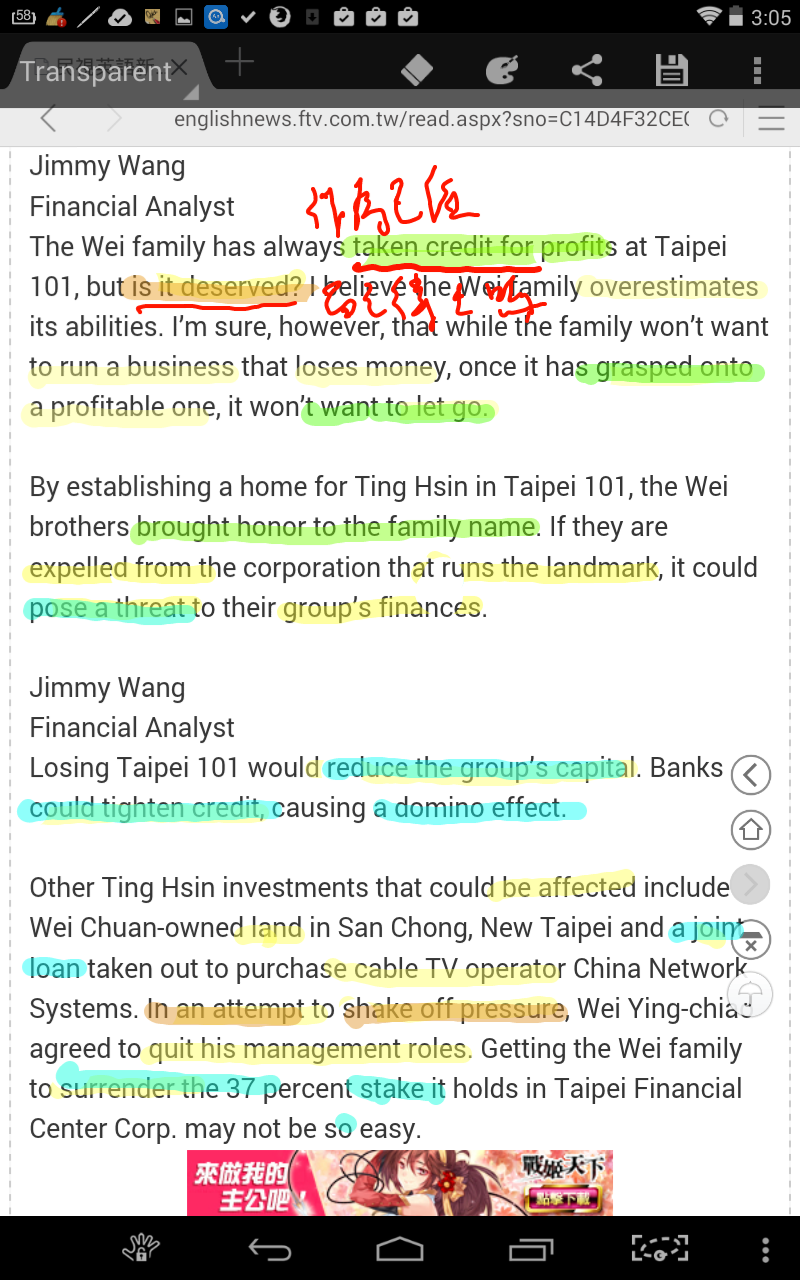Open the browser hamburger menu
The height and width of the screenshot is (1280, 800).
771,120
